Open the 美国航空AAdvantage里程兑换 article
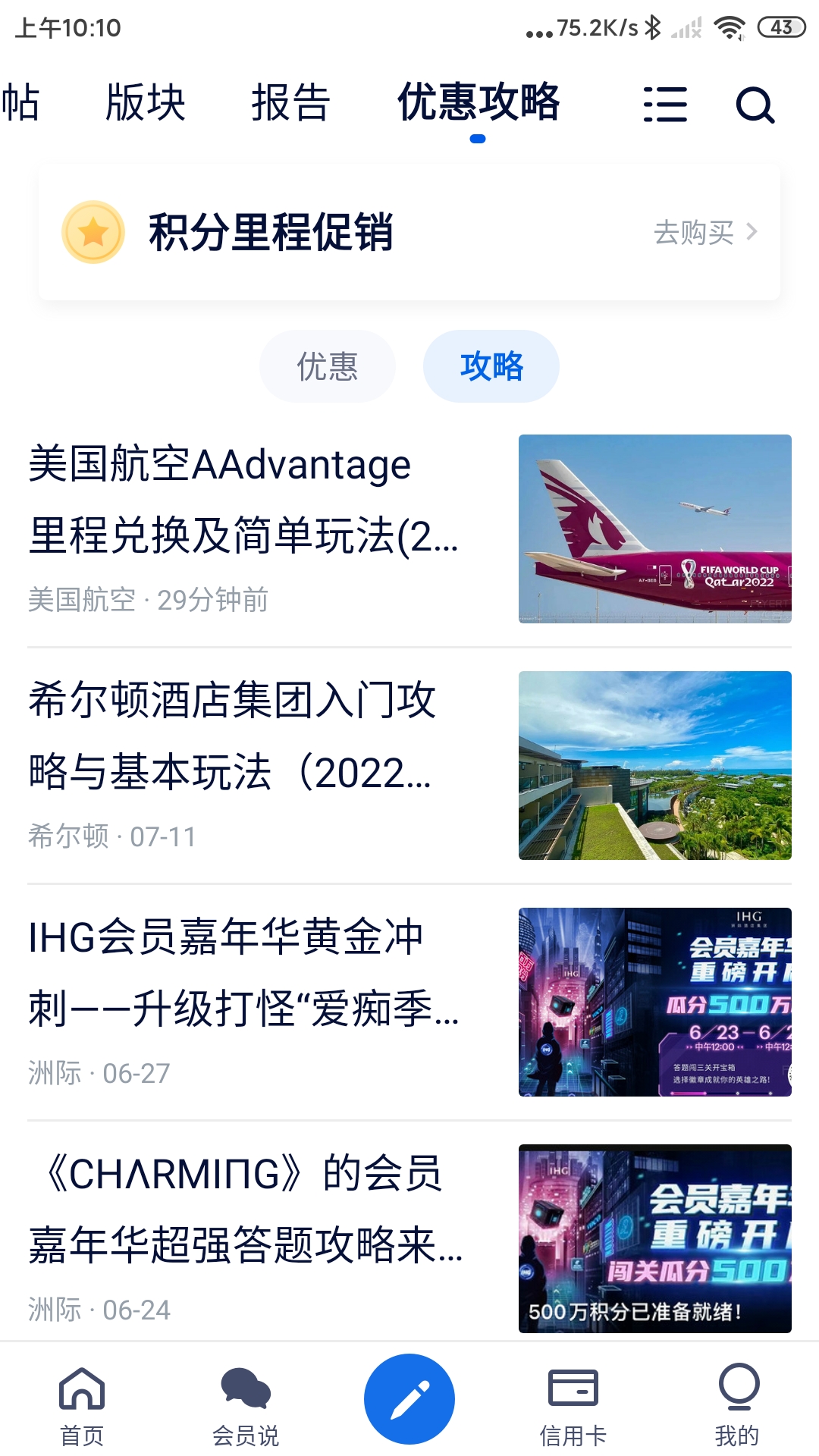819x1456 pixels. 243,500
